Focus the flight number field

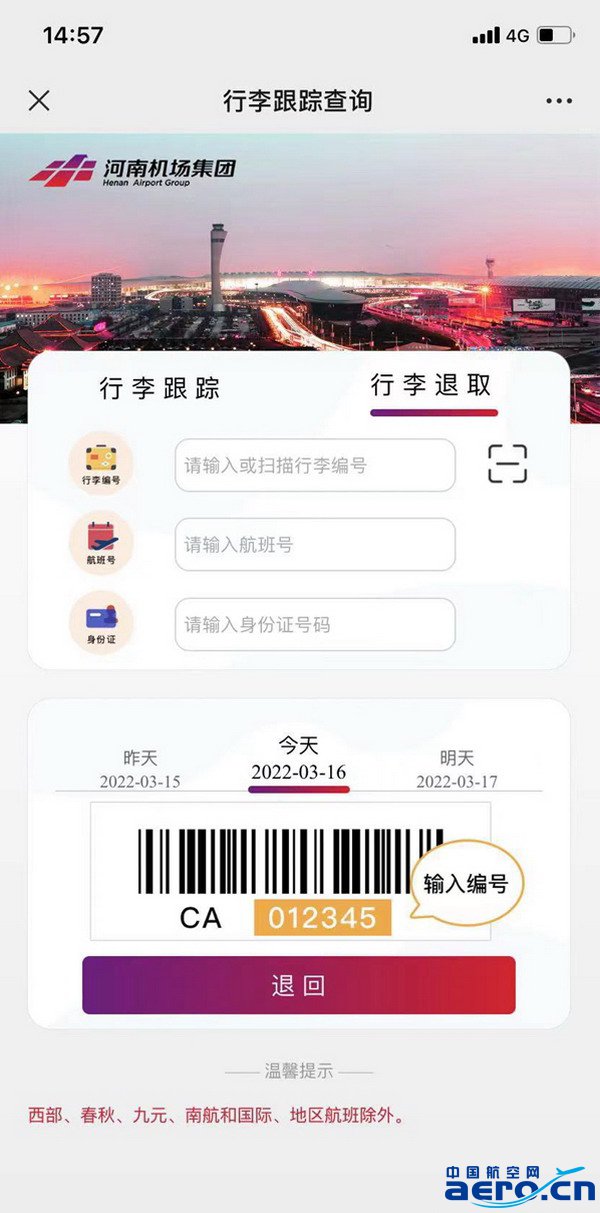315,545
